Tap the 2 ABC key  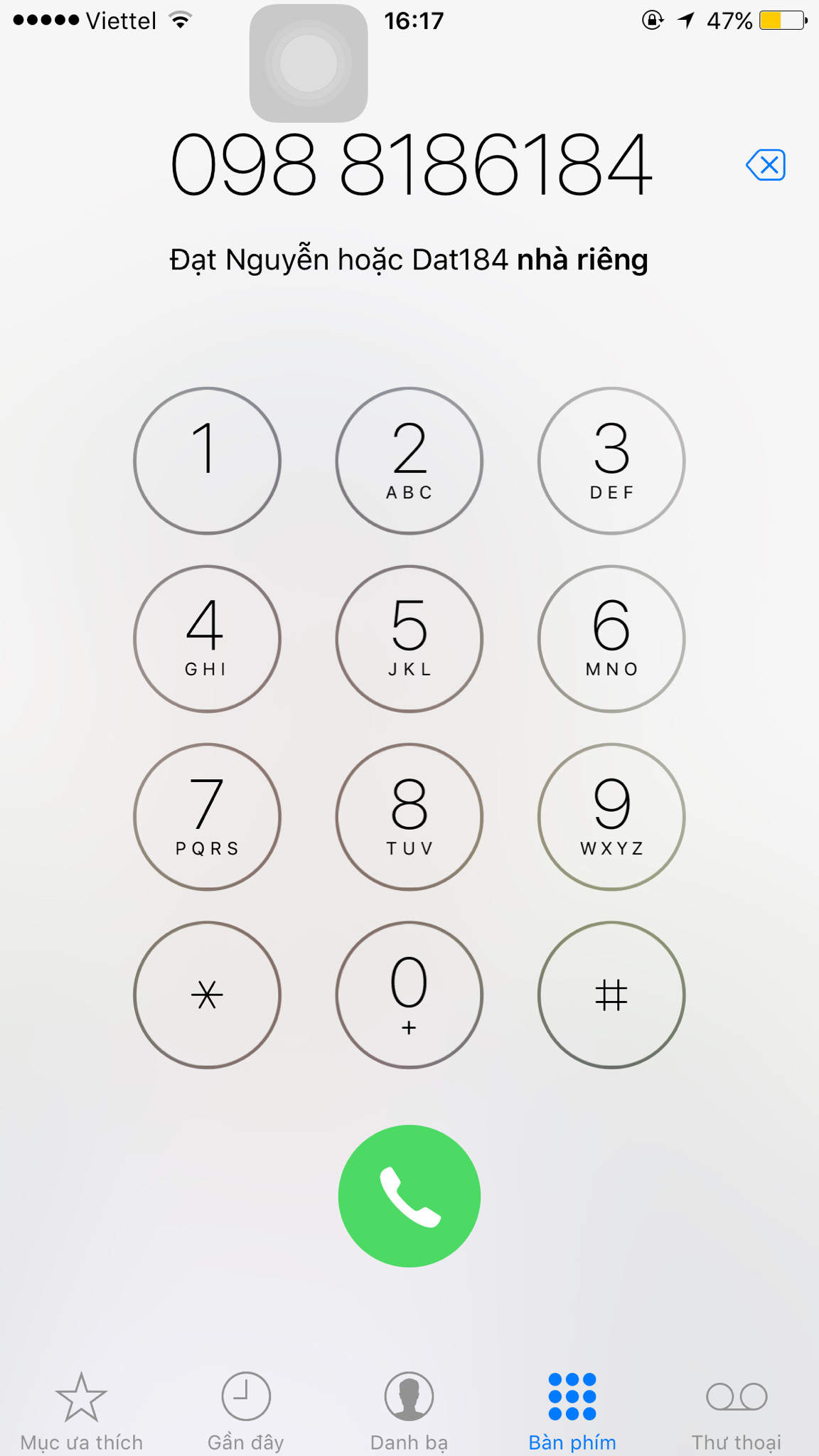tap(409, 461)
